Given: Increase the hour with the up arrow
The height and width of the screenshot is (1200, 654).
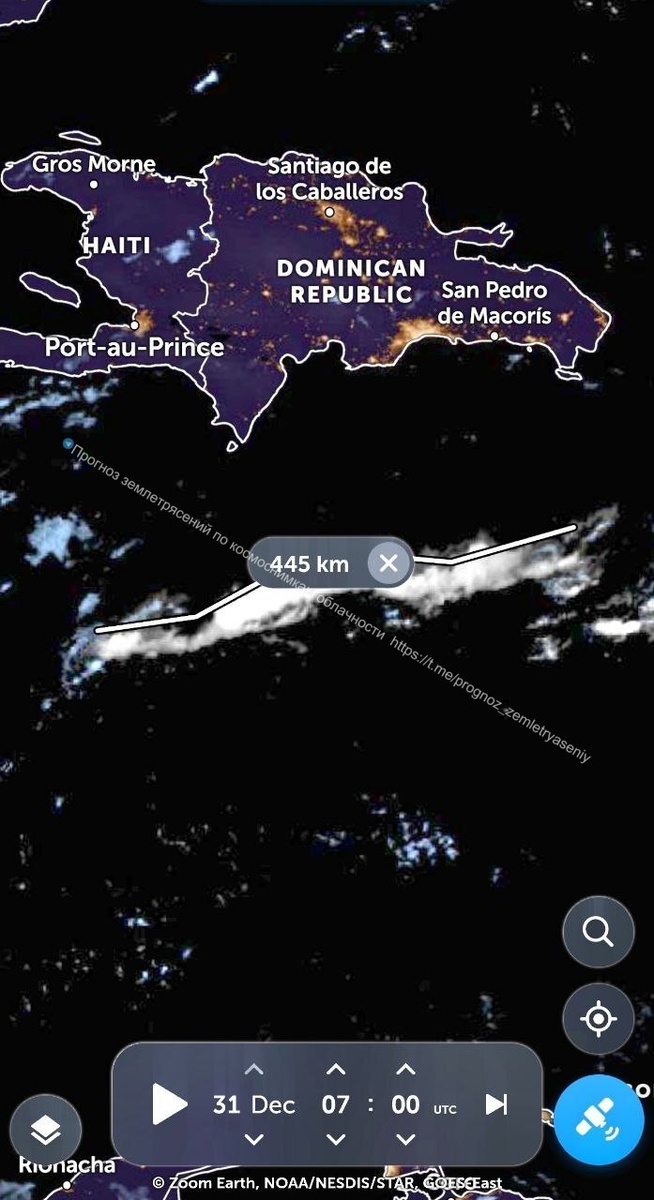Looking at the screenshot, I should (336, 1070).
